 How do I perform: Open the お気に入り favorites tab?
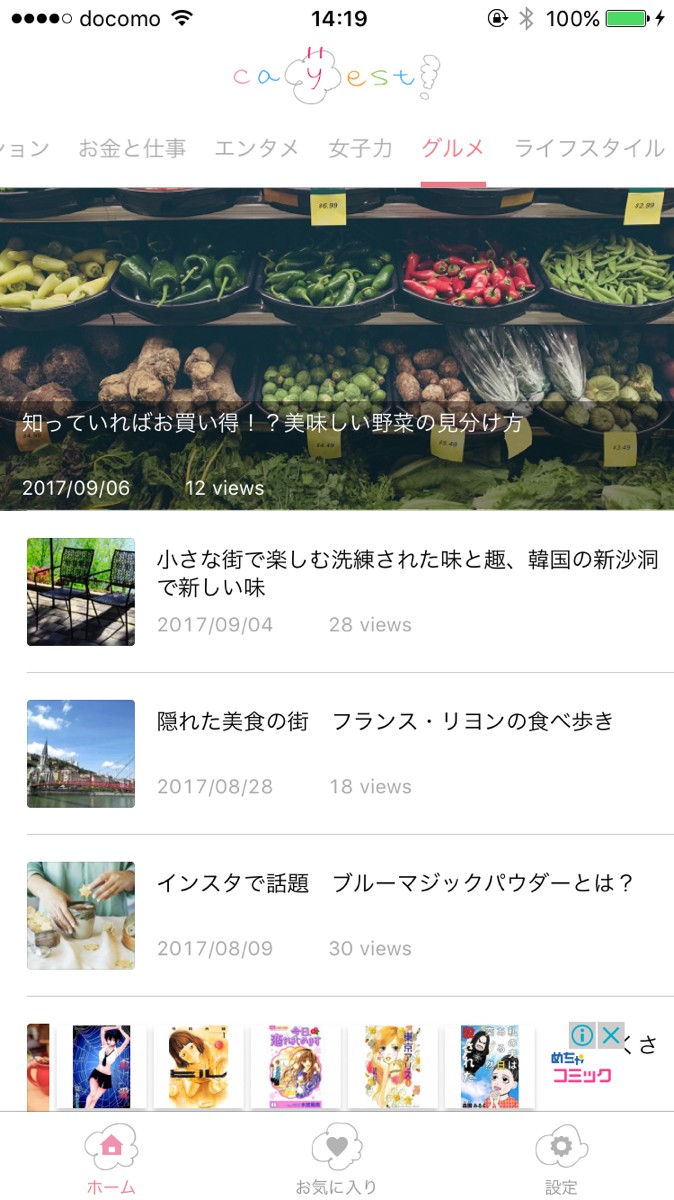click(x=336, y=1158)
